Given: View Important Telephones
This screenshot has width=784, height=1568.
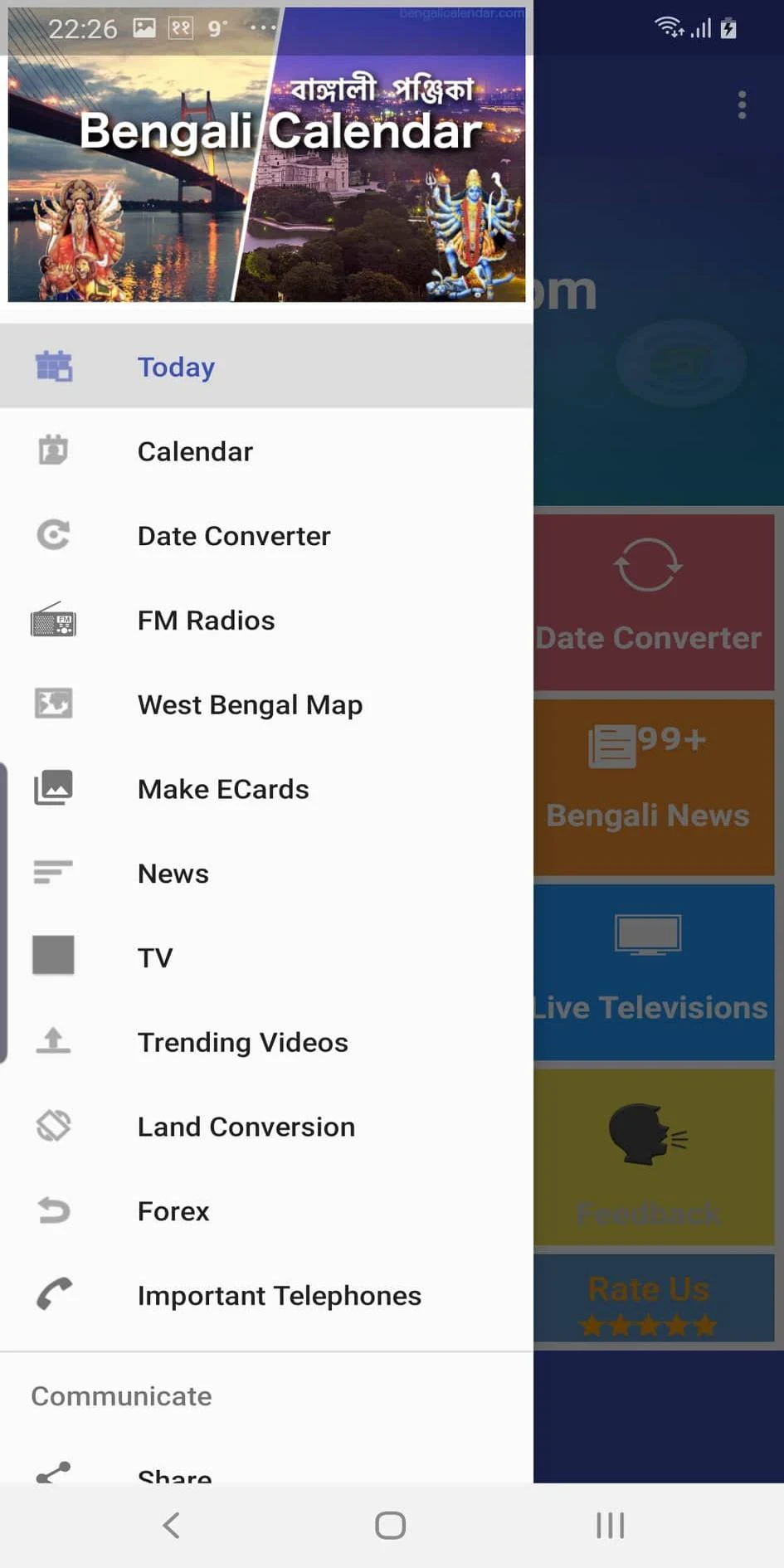Looking at the screenshot, I should (x=266, y=1296).
